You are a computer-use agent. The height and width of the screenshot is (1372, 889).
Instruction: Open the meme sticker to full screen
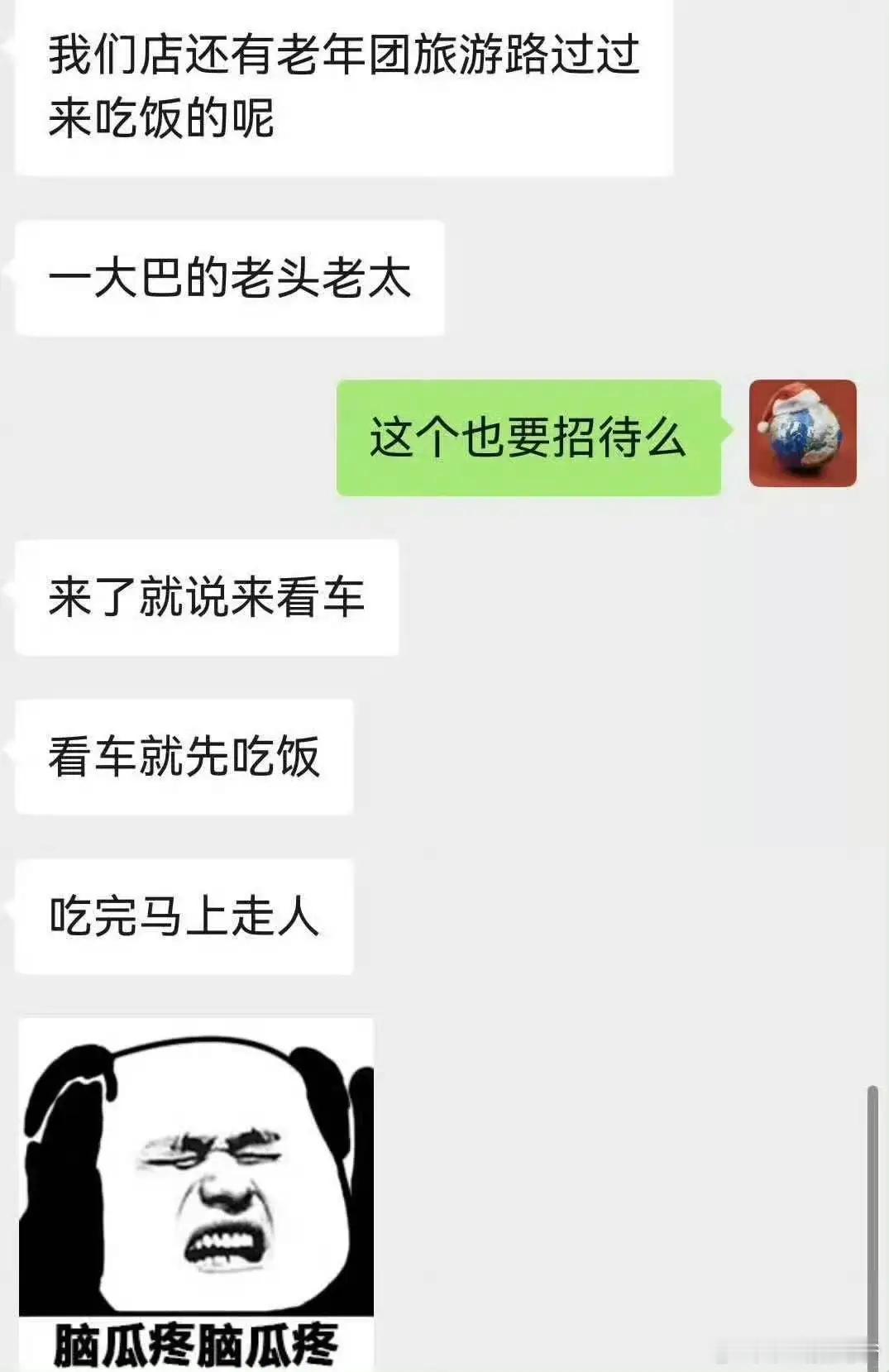[198, 1183]
